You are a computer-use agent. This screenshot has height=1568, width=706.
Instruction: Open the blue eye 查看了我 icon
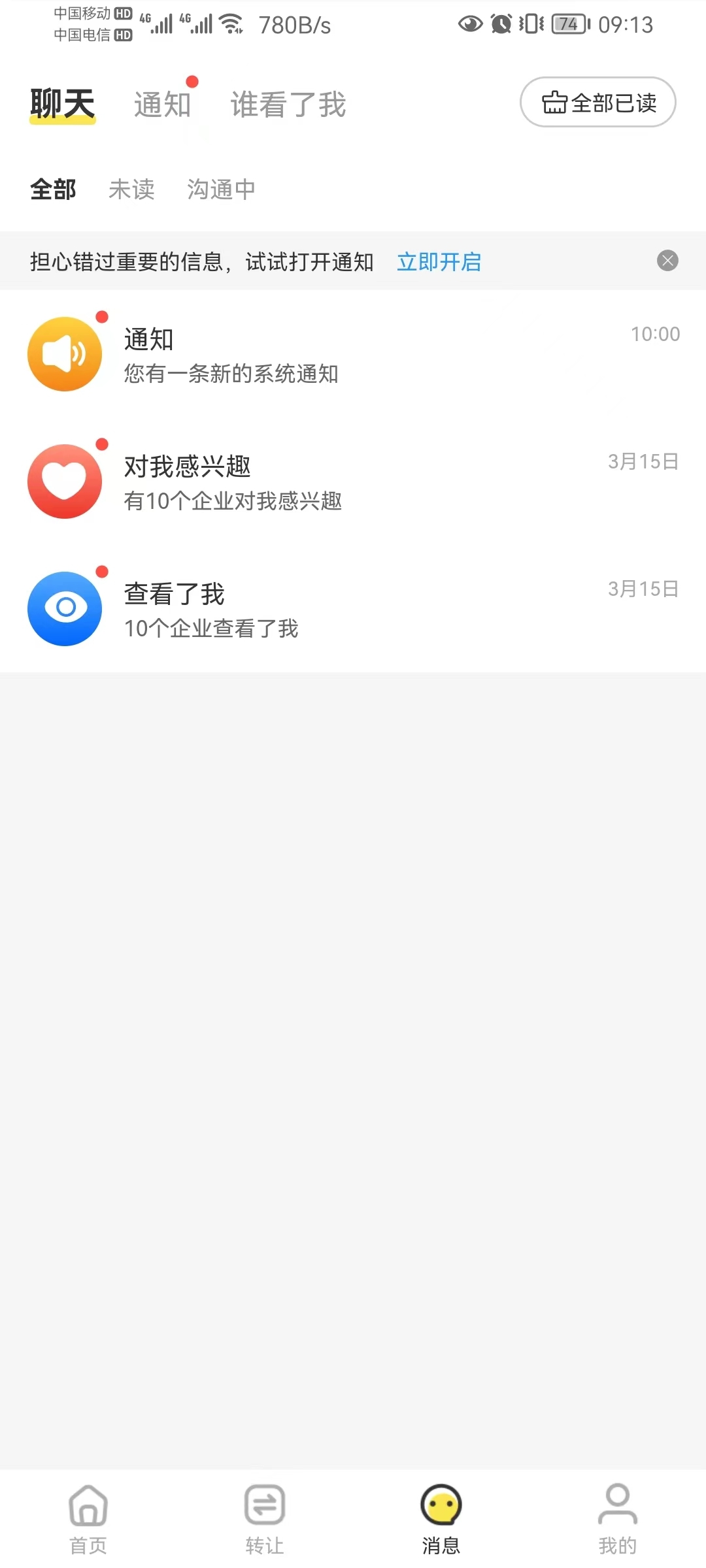point(65,608)
